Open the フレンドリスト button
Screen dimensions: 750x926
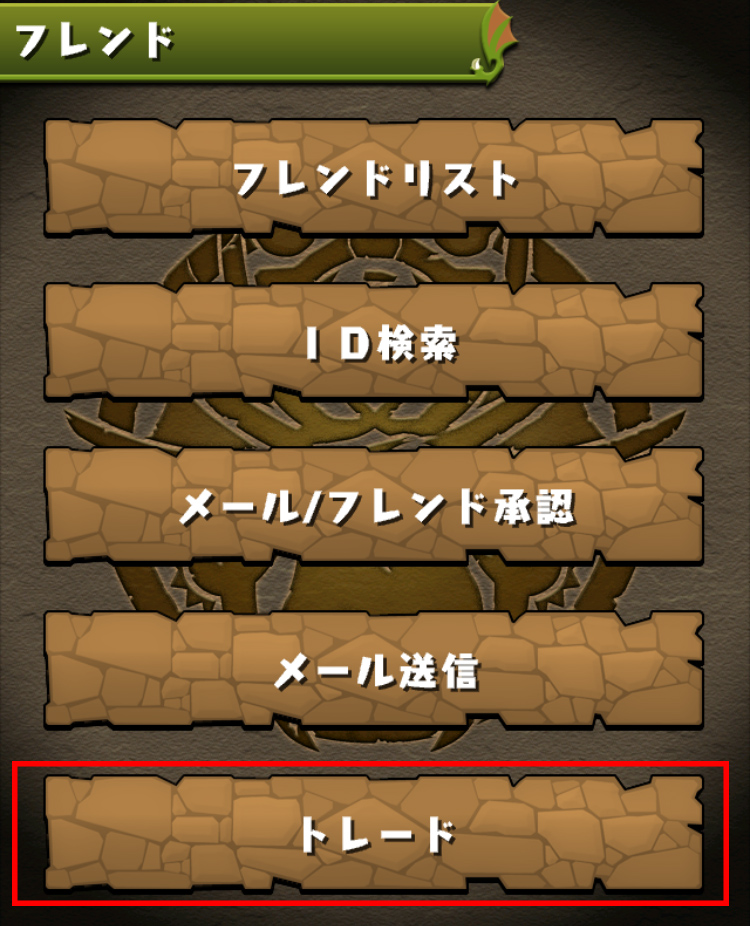[x=374, y=179]
